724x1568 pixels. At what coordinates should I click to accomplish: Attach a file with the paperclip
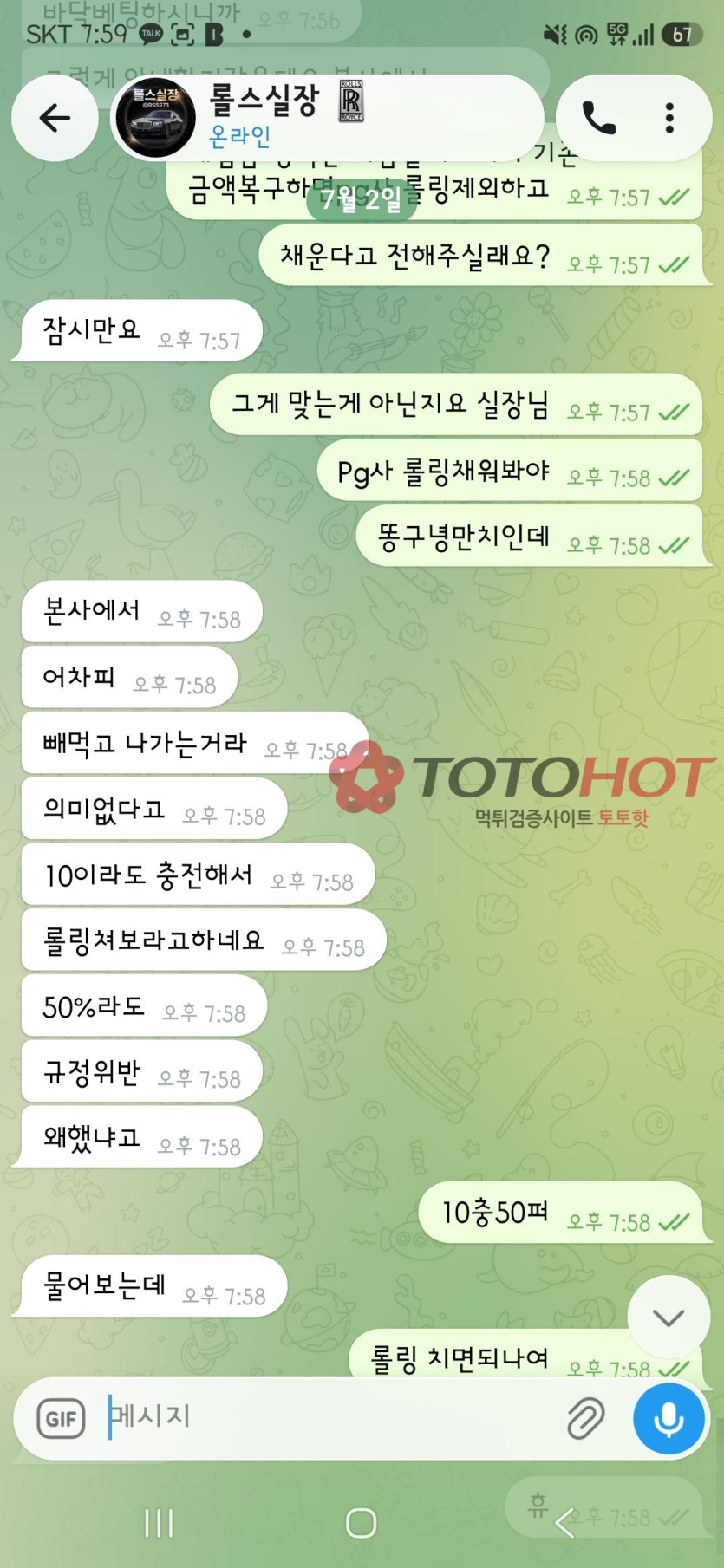click(x=586, y=1418)
